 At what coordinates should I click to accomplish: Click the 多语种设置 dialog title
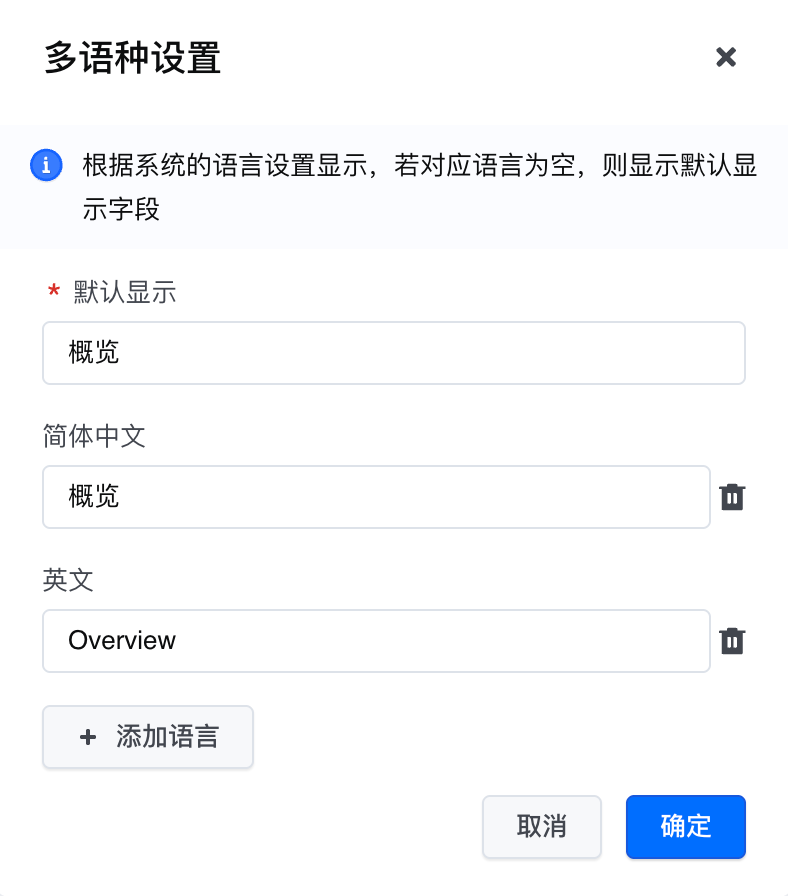(130, 58)
